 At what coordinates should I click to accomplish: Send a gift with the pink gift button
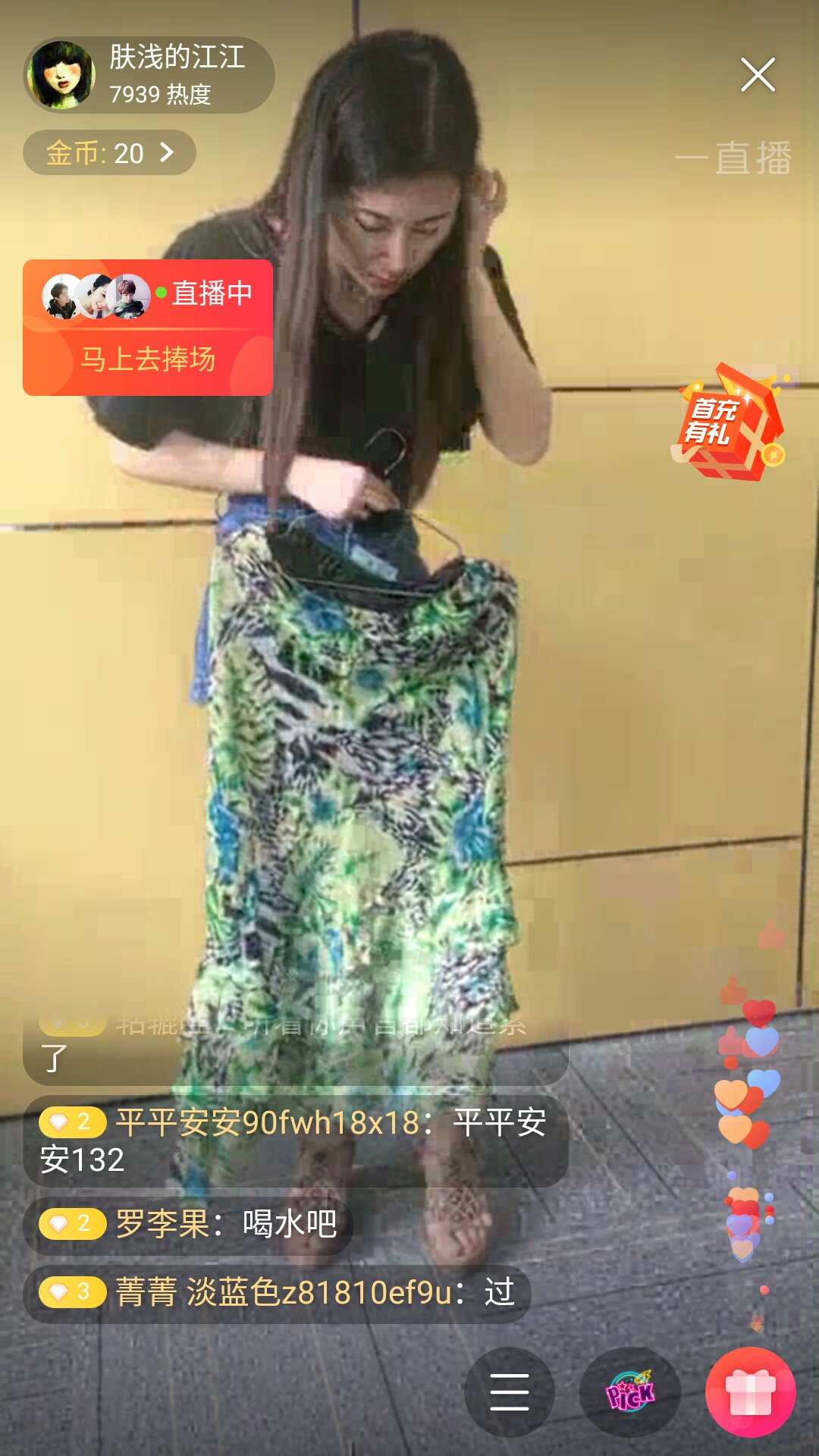[750, 1392]
